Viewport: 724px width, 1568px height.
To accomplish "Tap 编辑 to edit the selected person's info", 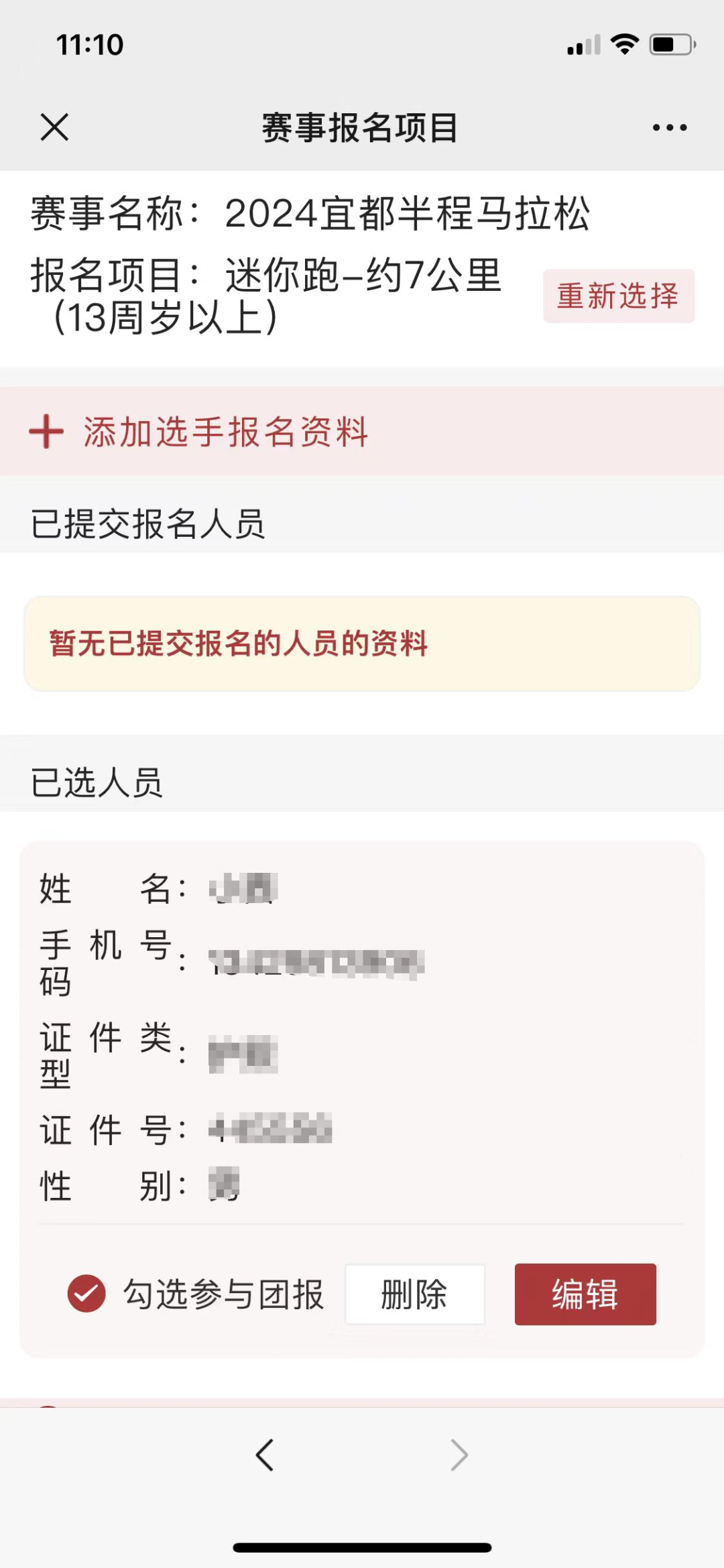I will tap(585, 1294).
